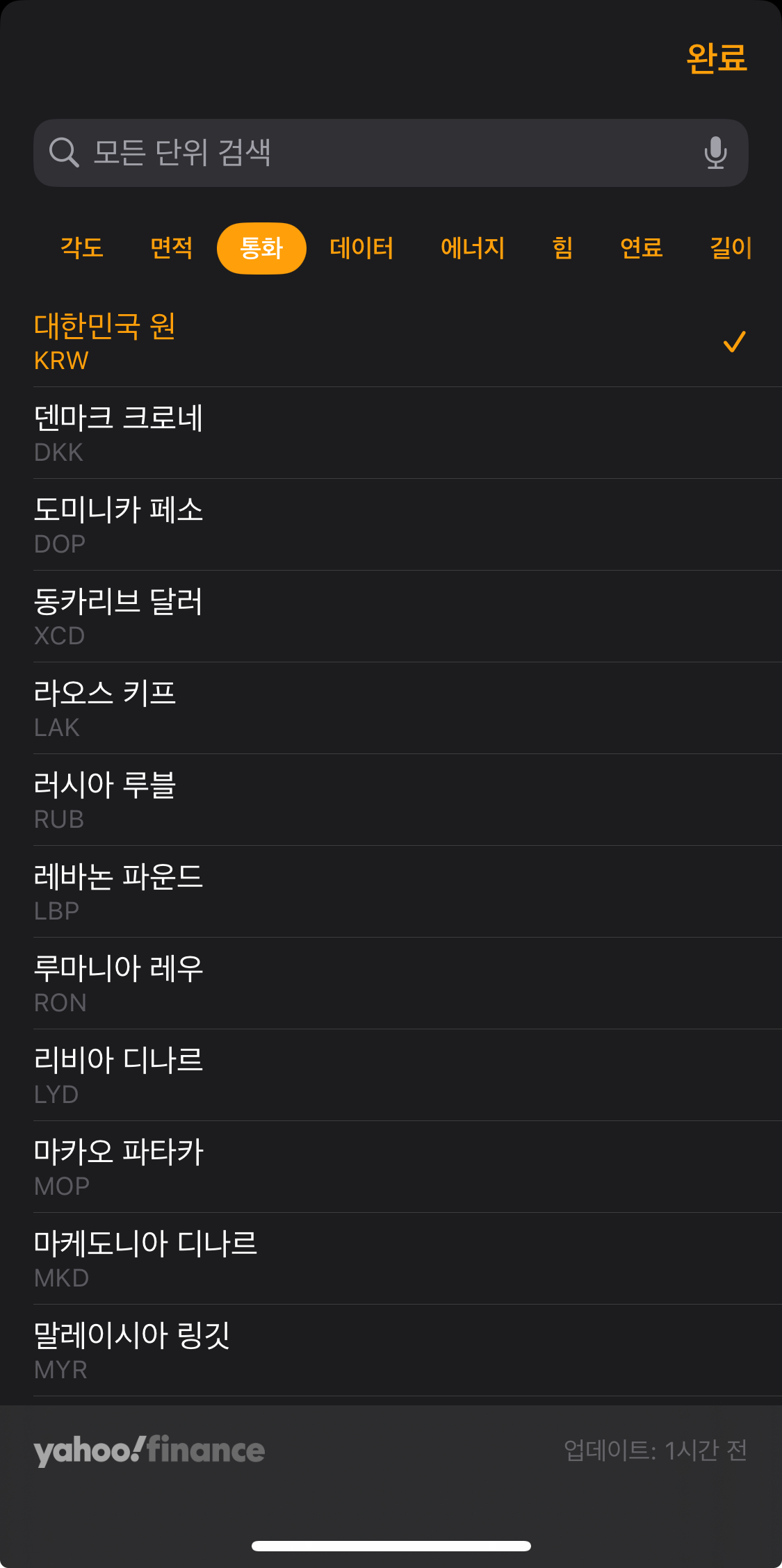Choose 말레이시아 링깃 (MYR)

point(389,1350)
